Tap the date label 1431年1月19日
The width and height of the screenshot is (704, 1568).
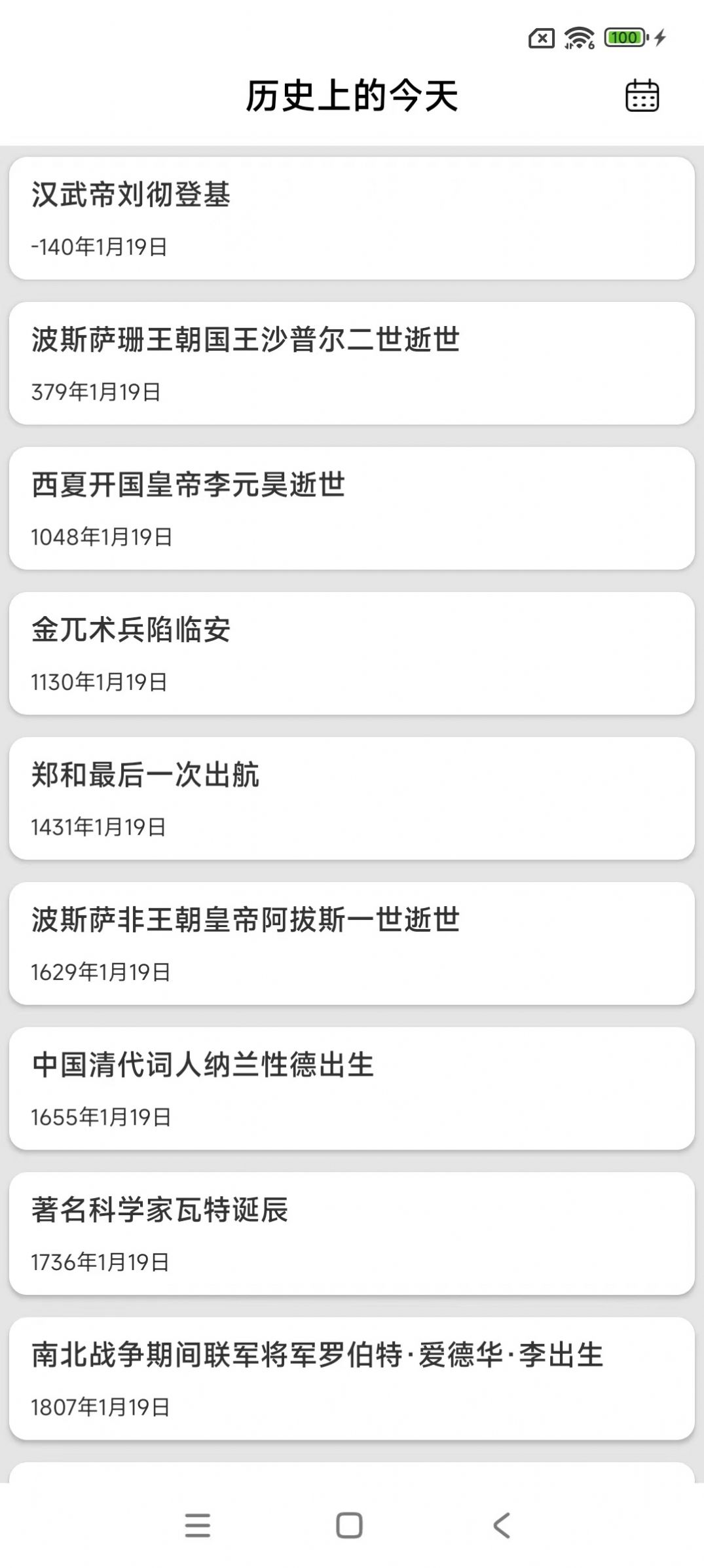(x=100, y=827)
